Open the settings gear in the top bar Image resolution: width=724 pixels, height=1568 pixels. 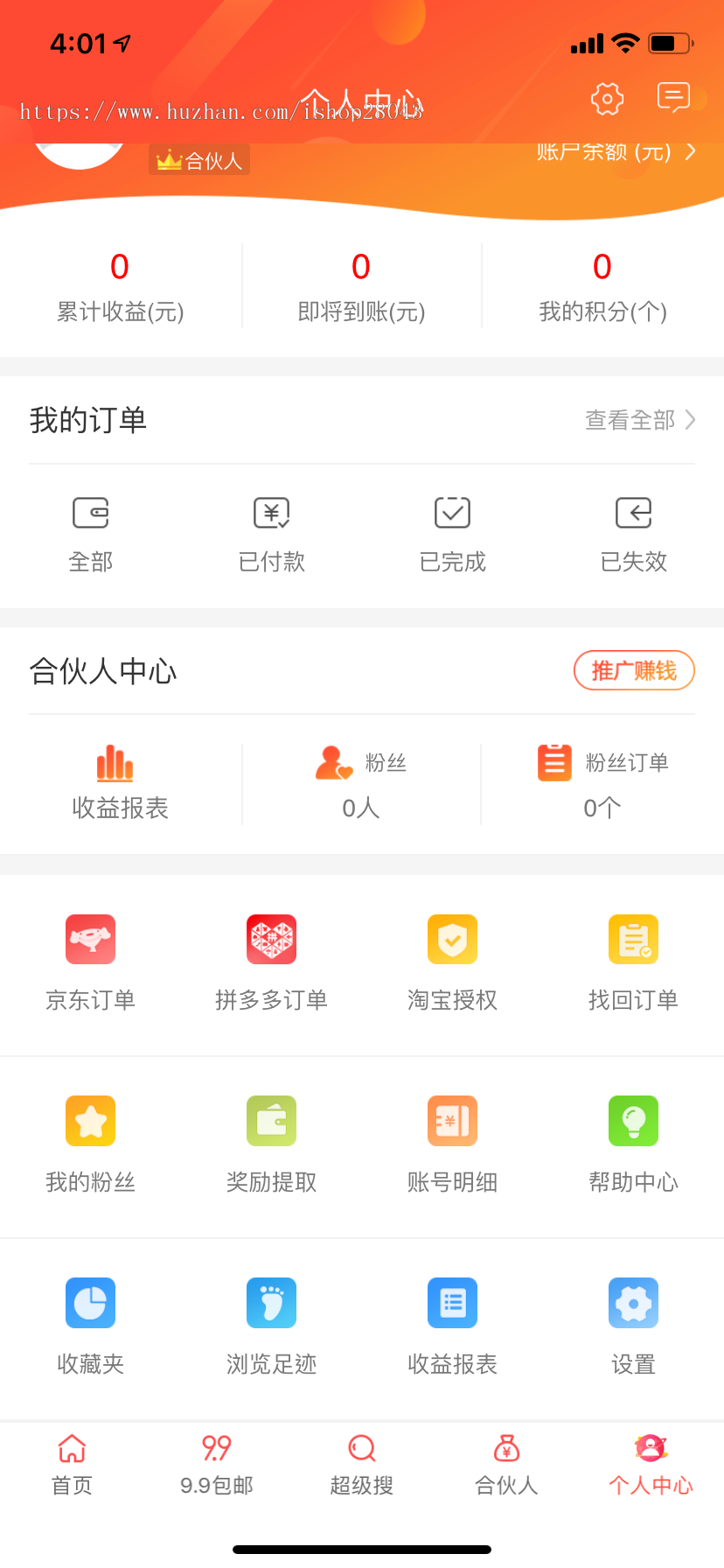(x=607, y=98)
